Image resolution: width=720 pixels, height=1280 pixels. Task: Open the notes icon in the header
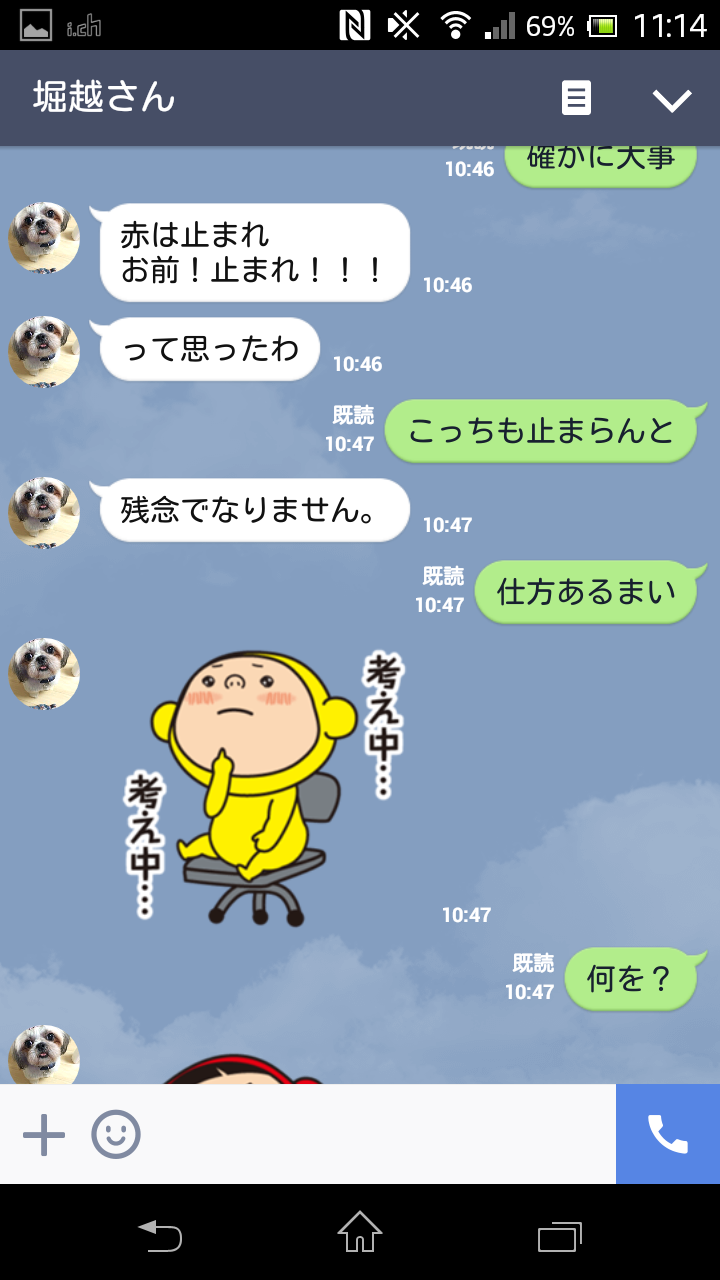576,98
